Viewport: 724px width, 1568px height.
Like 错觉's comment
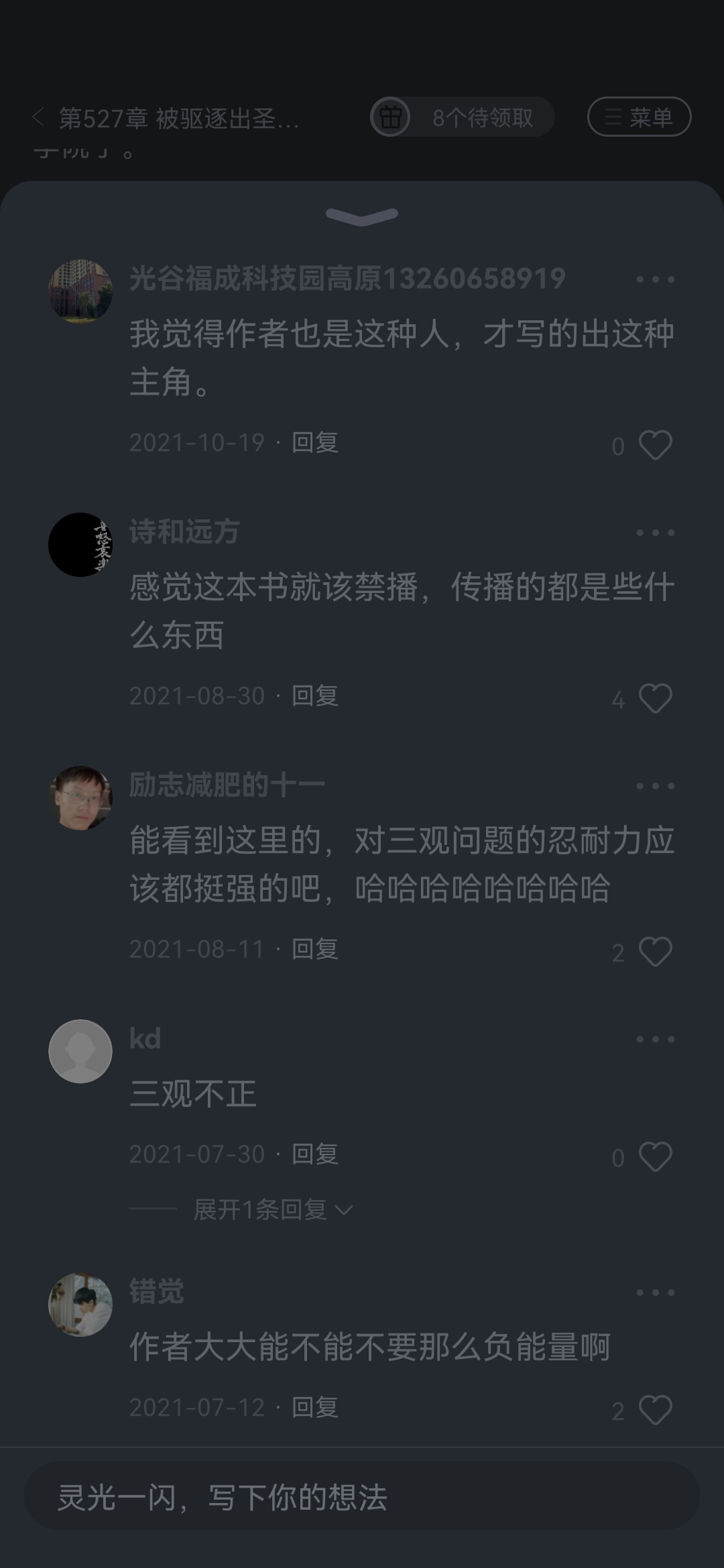tap(655, 1411)
